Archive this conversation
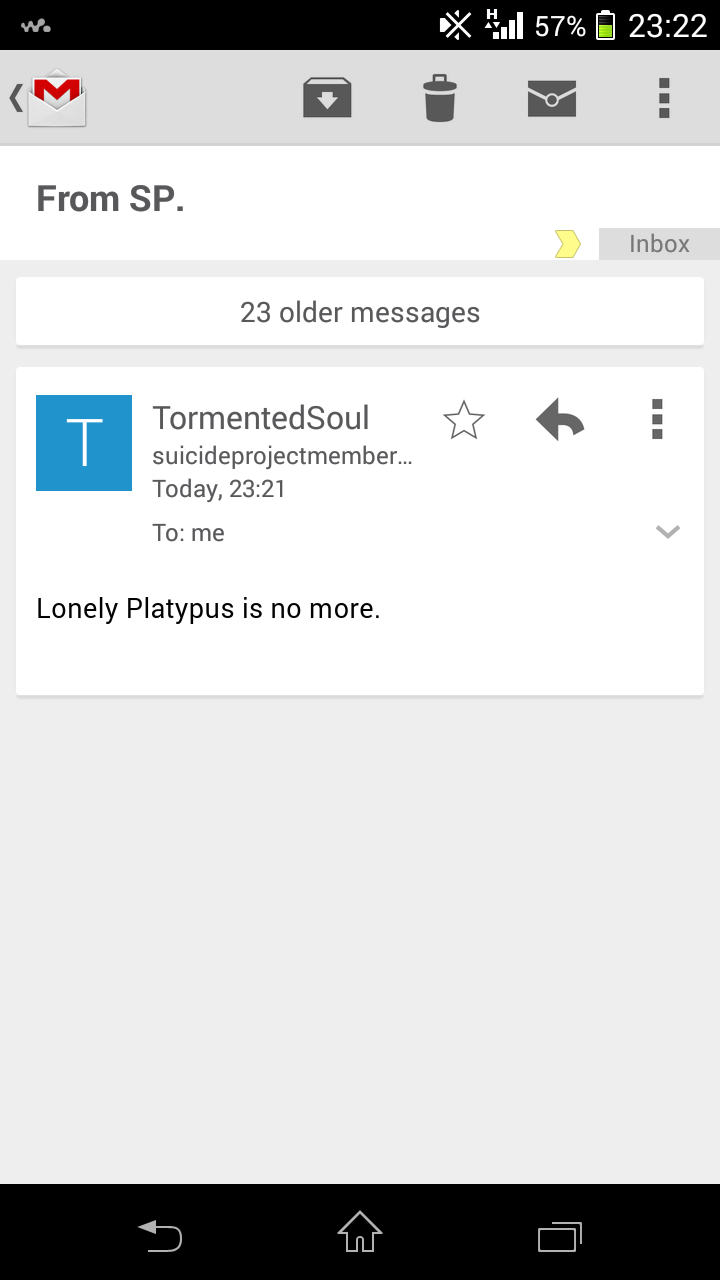720x1280 pixels. pyautogui.click(x=327, y=98)
